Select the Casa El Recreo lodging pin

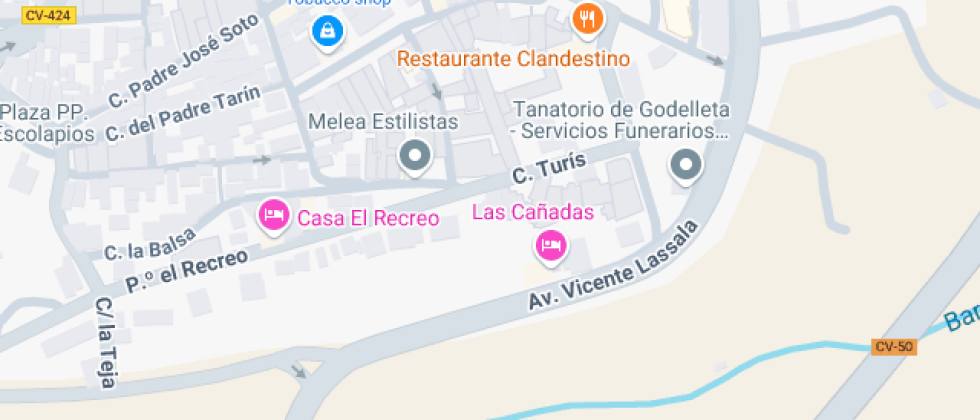tap(274, 217)
